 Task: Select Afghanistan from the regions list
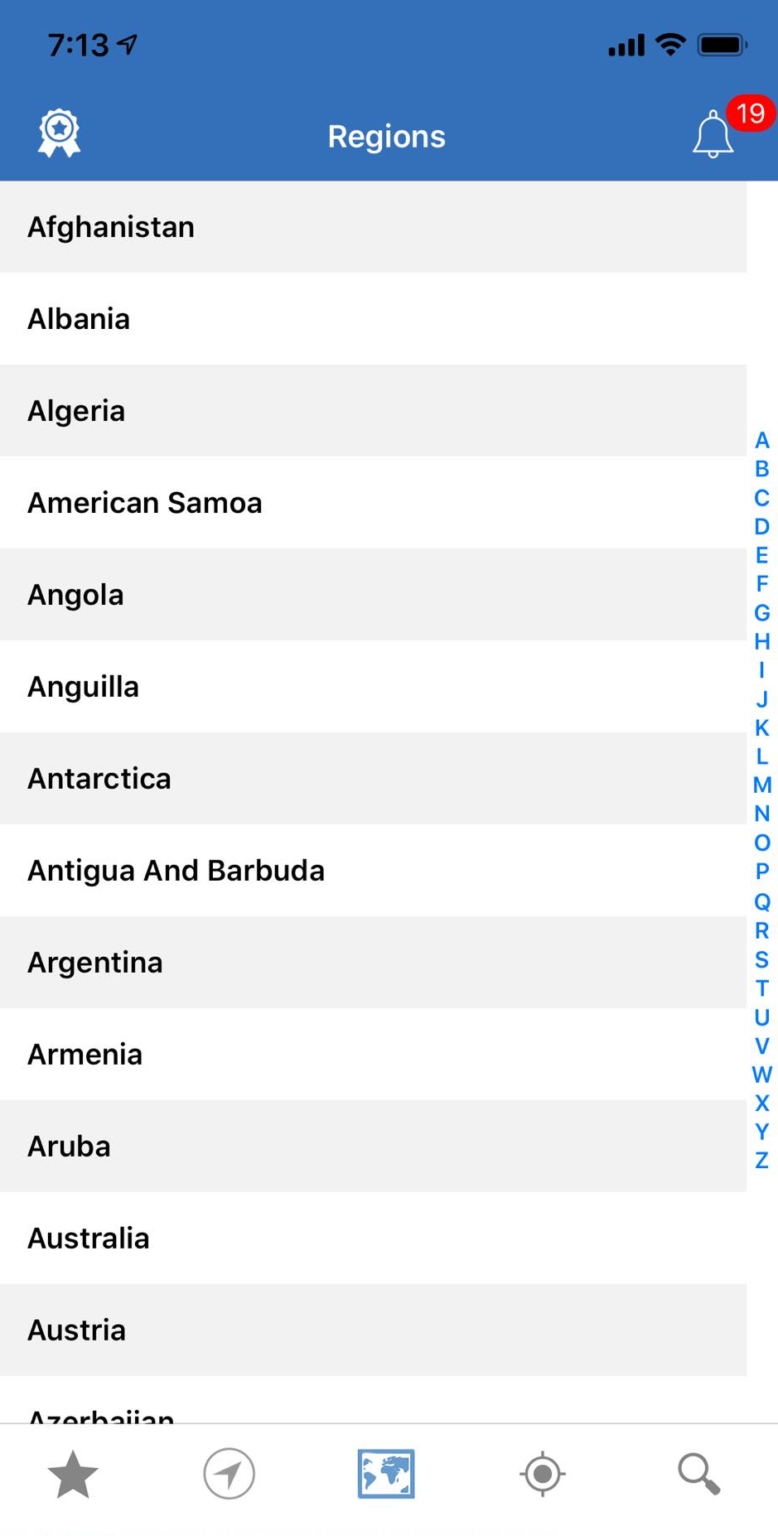pyautogui.click(x=372, y=227)
